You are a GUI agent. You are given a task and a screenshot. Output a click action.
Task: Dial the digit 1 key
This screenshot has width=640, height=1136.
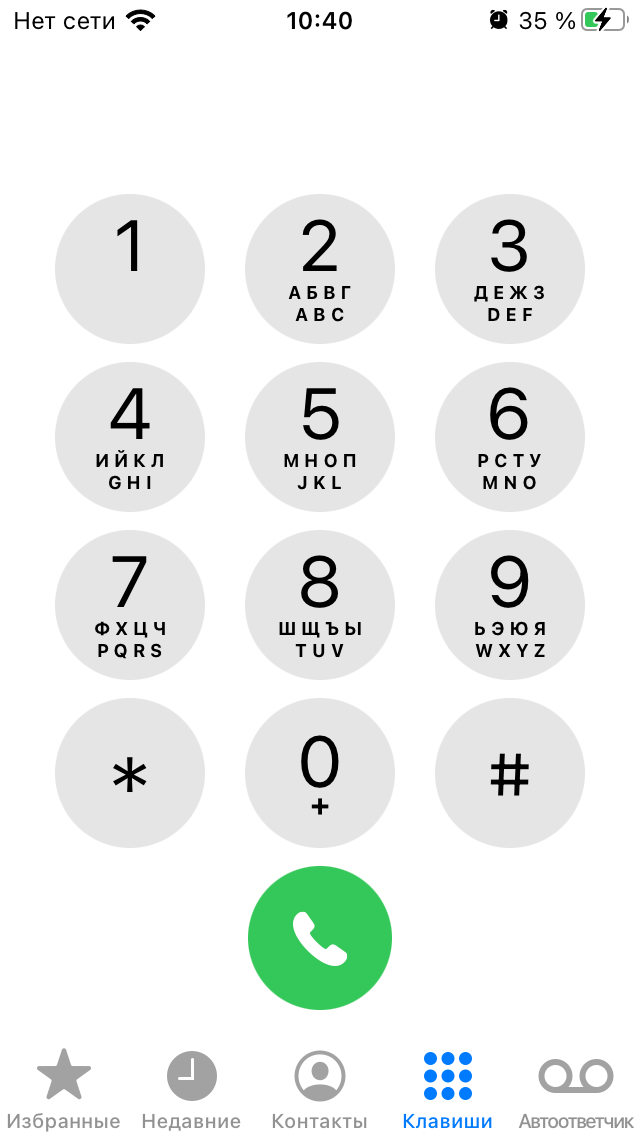[130, 270]
